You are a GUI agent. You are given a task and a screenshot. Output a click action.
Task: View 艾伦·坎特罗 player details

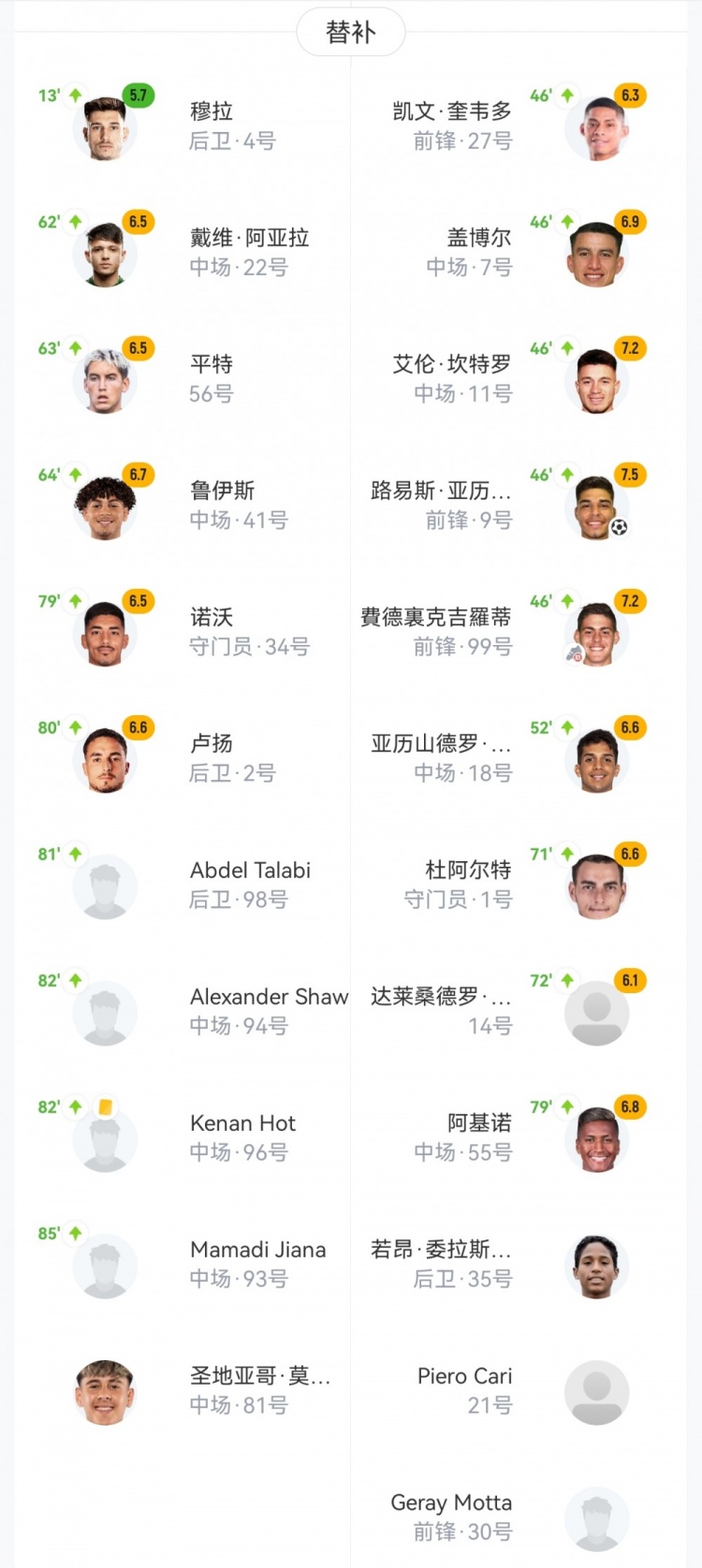[452, 378]
